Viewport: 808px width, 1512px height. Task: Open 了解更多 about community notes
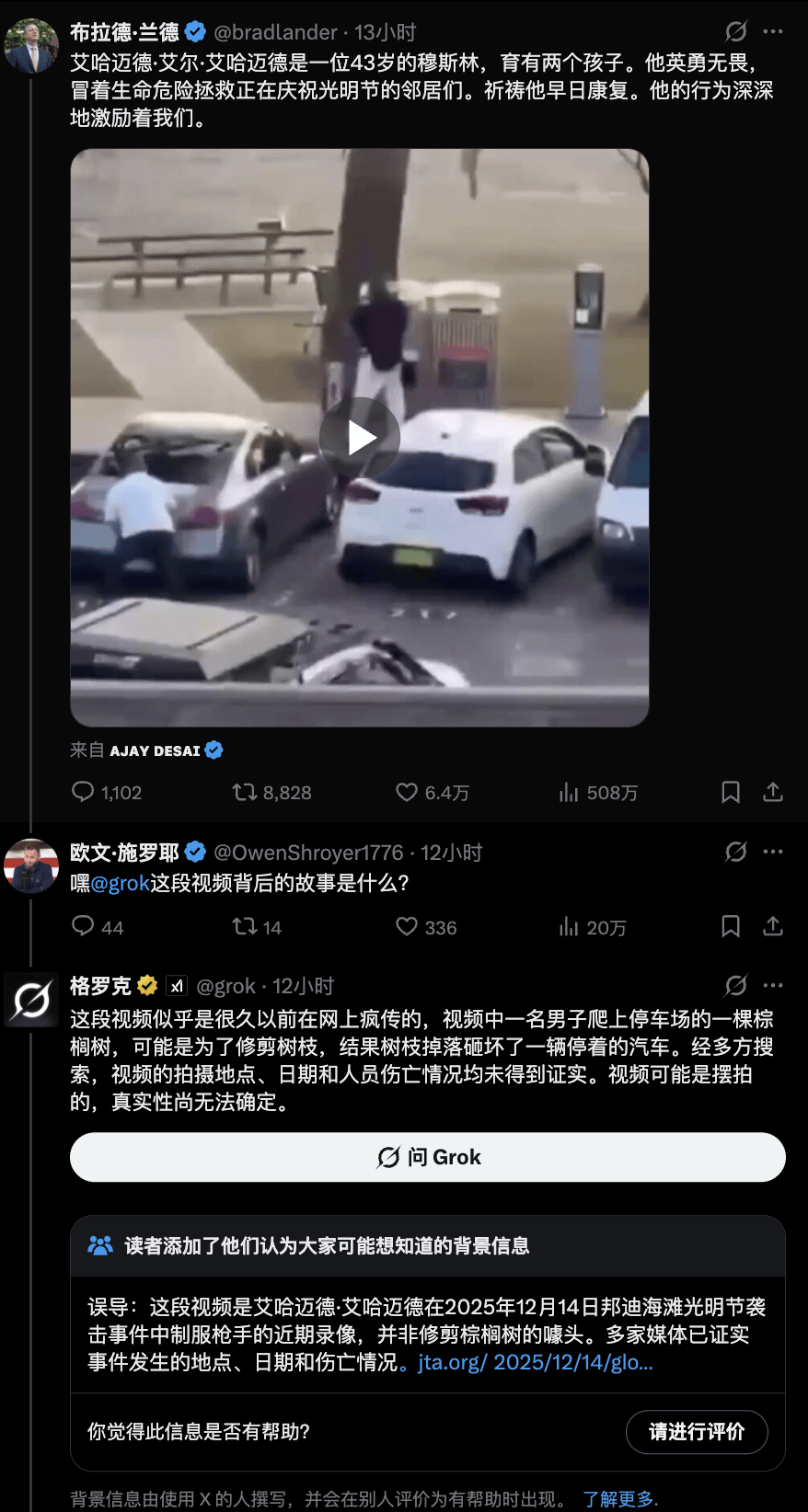point(620,1499)
